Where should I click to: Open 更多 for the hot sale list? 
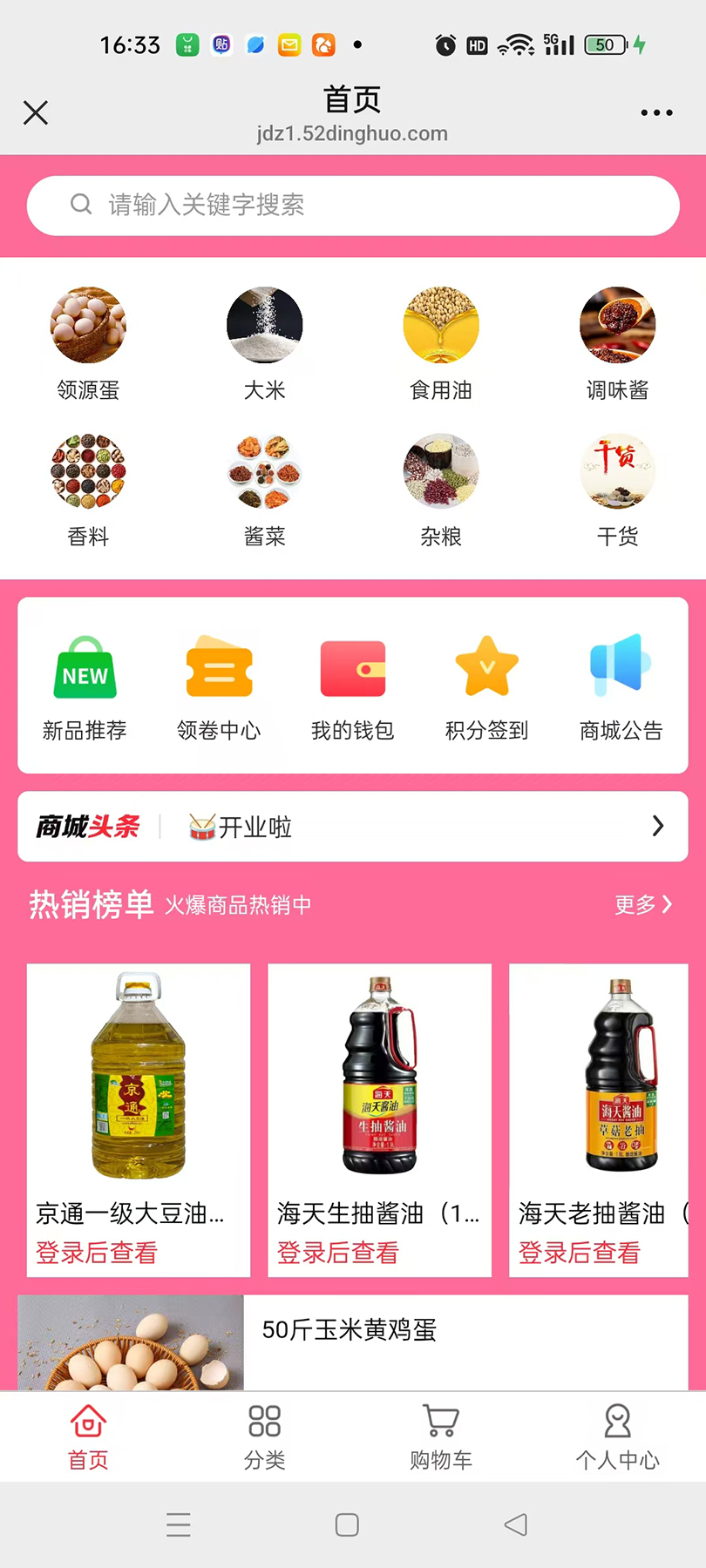[642, 905]
